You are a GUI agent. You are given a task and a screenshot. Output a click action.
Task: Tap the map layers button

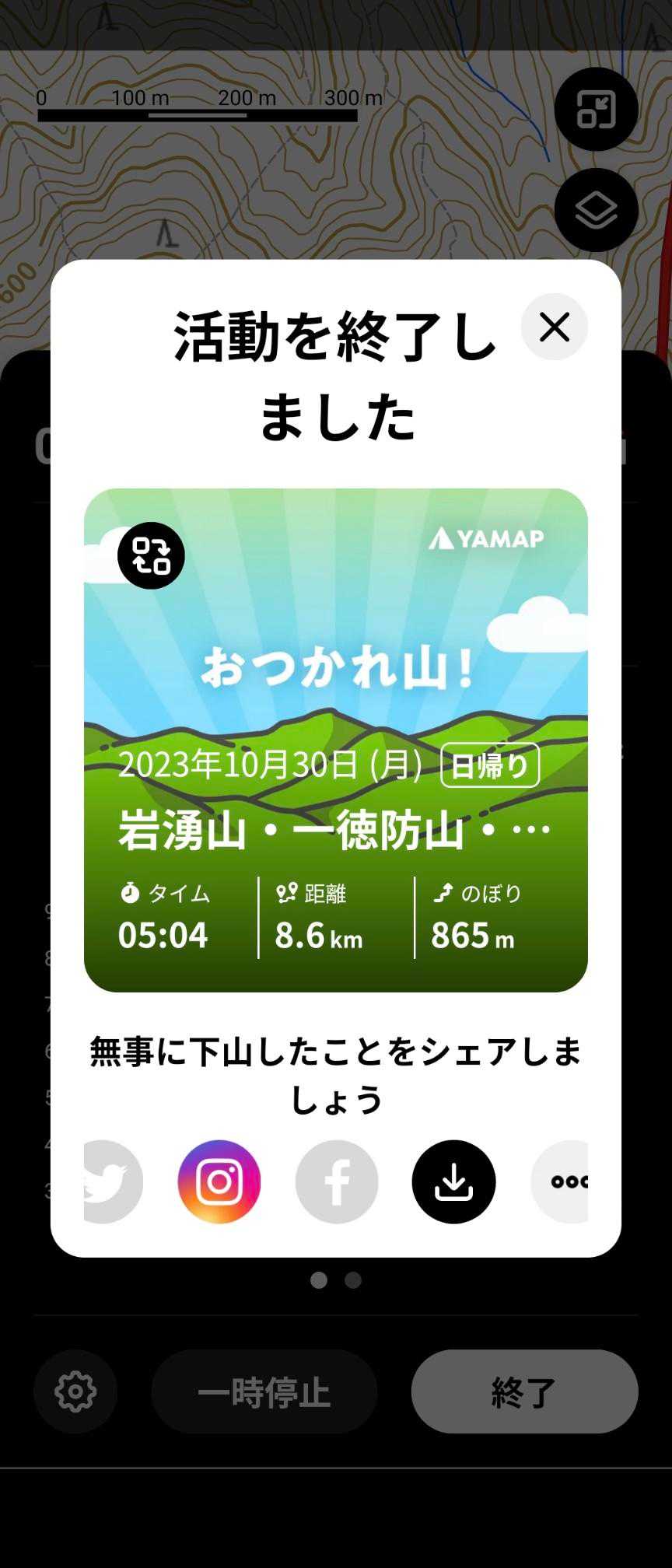(596, 210)
